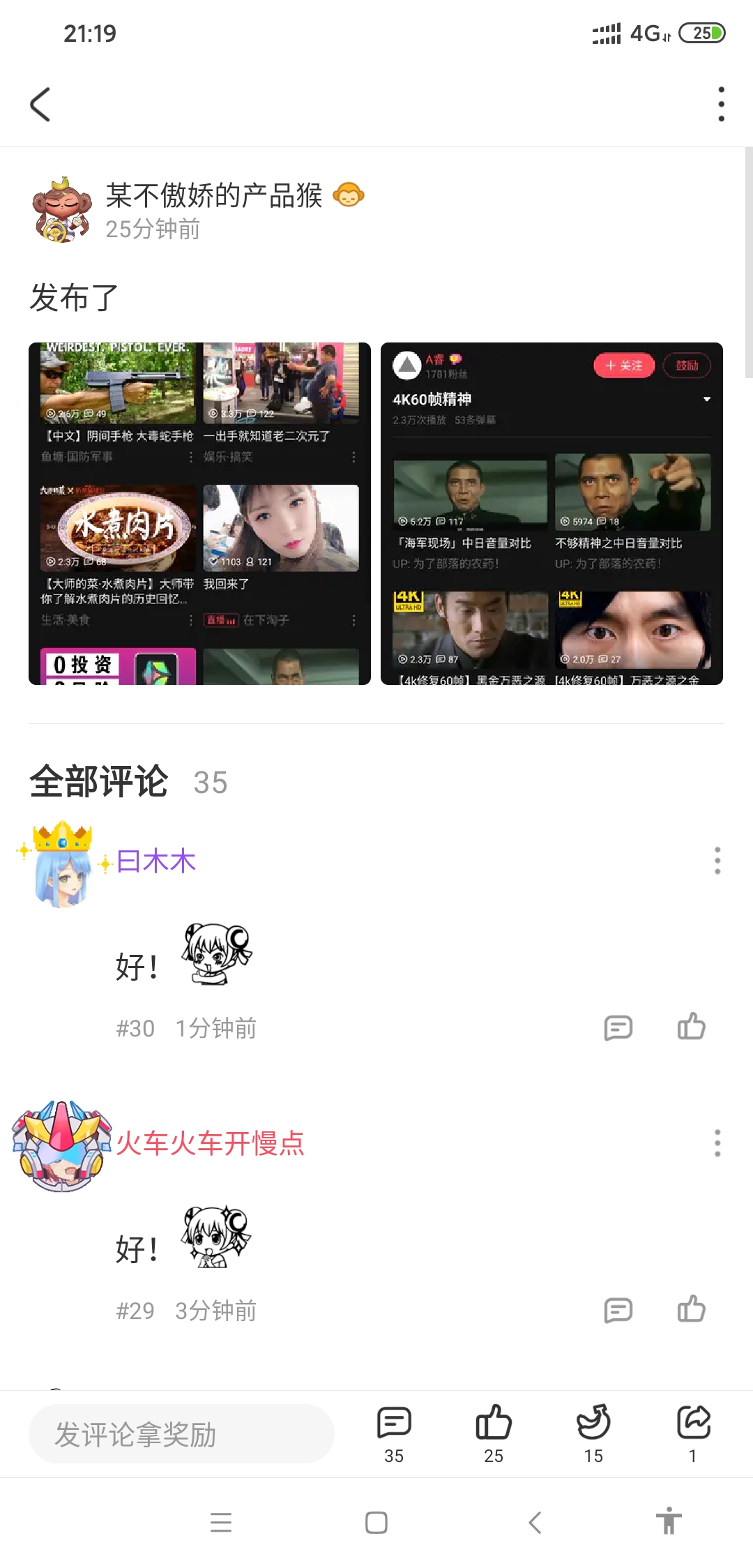The height and width of the screenshot is (1568, 753).
Task: View the first post image with 水煮肉片
Action: (199, 513)
